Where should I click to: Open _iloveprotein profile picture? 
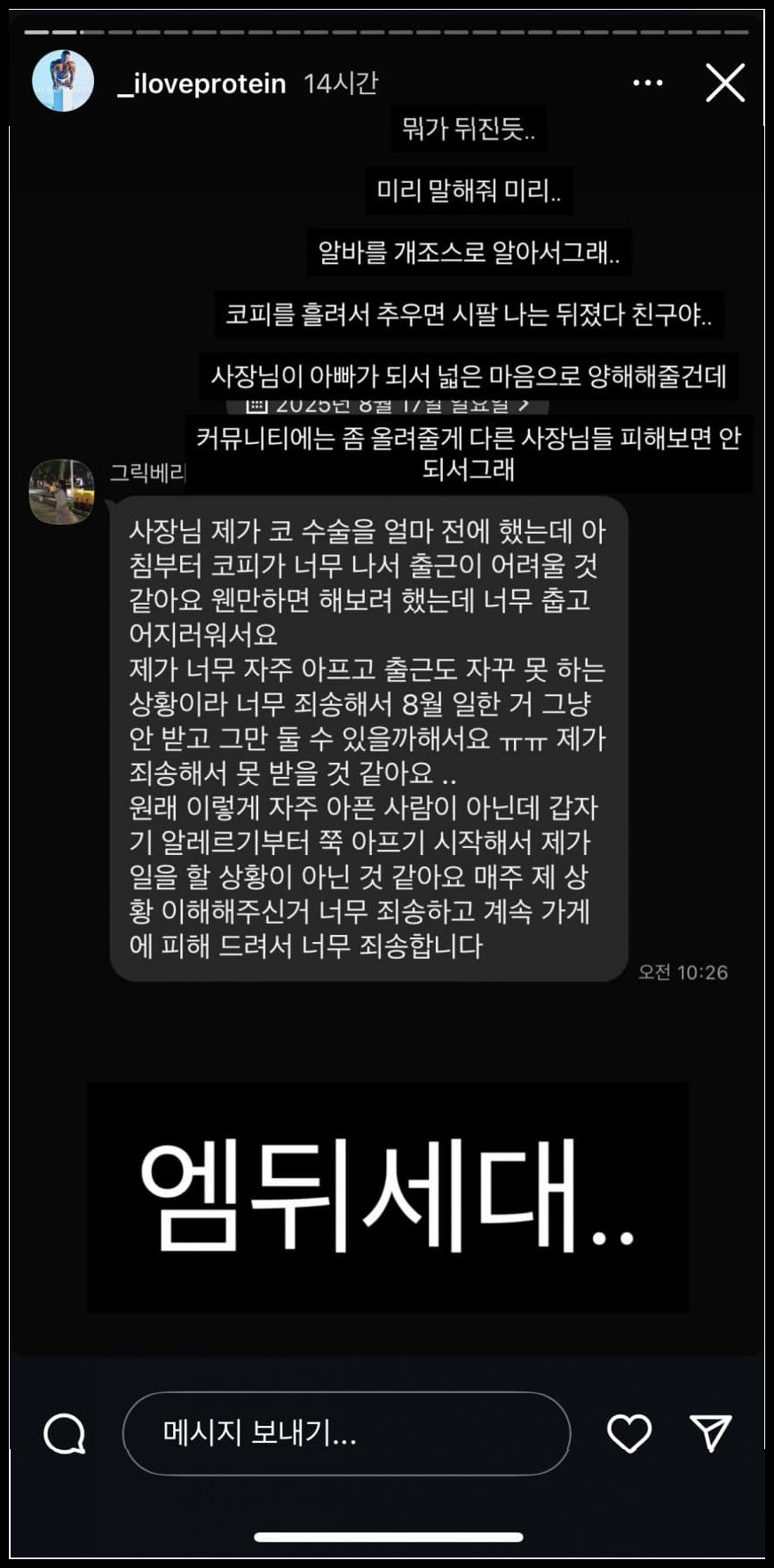coord(63,82)
